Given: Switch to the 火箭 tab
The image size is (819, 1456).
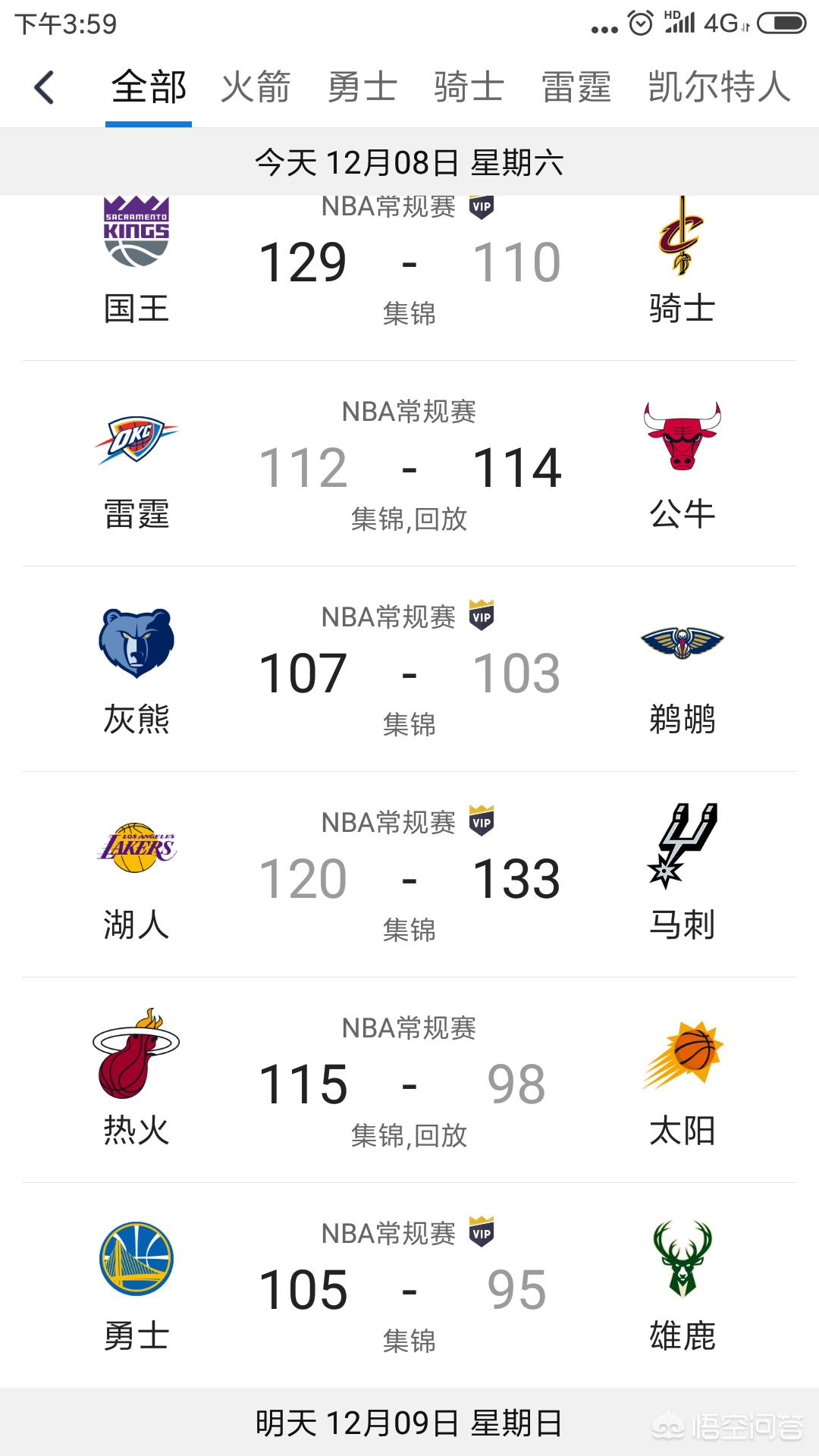Looking at the screenshot, I should coord(256,87).
